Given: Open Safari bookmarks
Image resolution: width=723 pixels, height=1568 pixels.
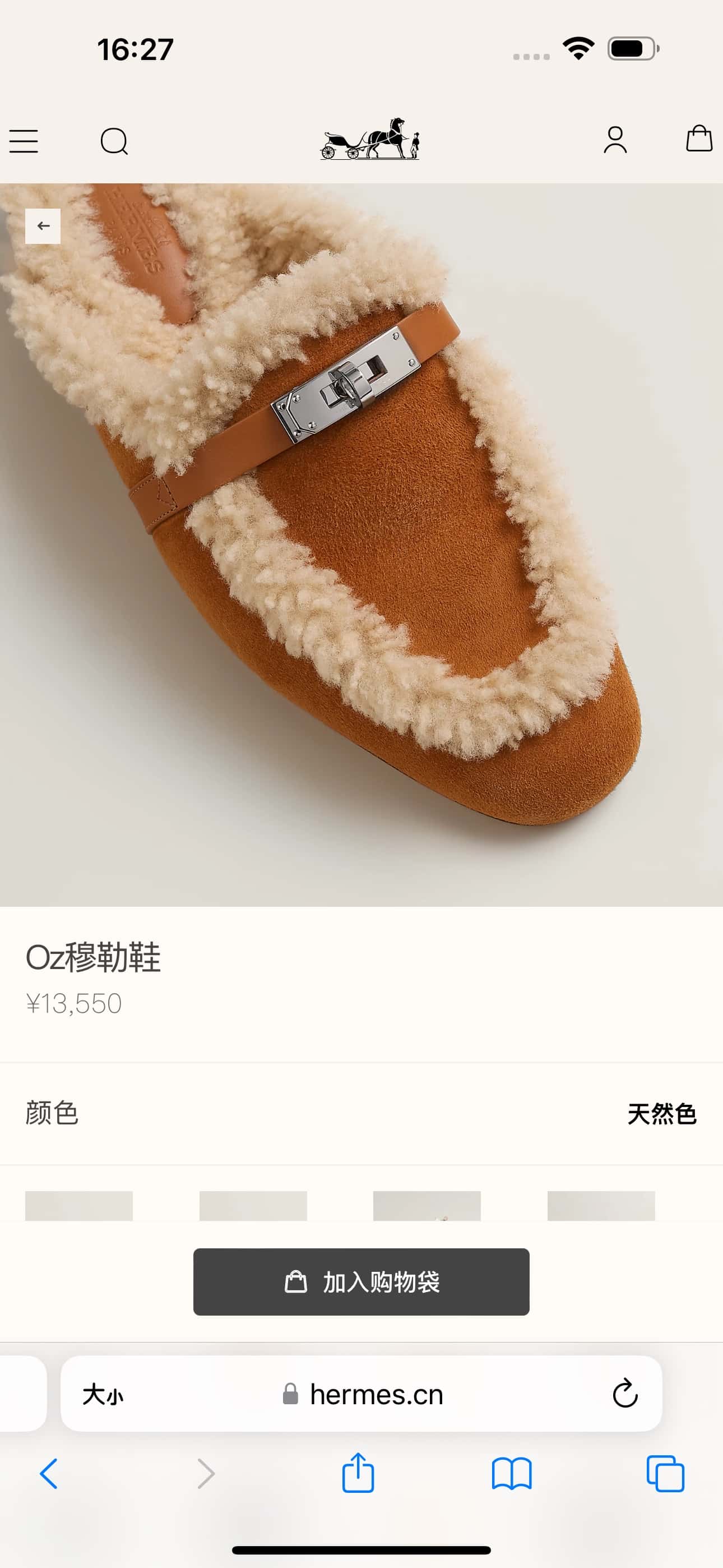Looking at the screenshot, I should coord(511,1474).
